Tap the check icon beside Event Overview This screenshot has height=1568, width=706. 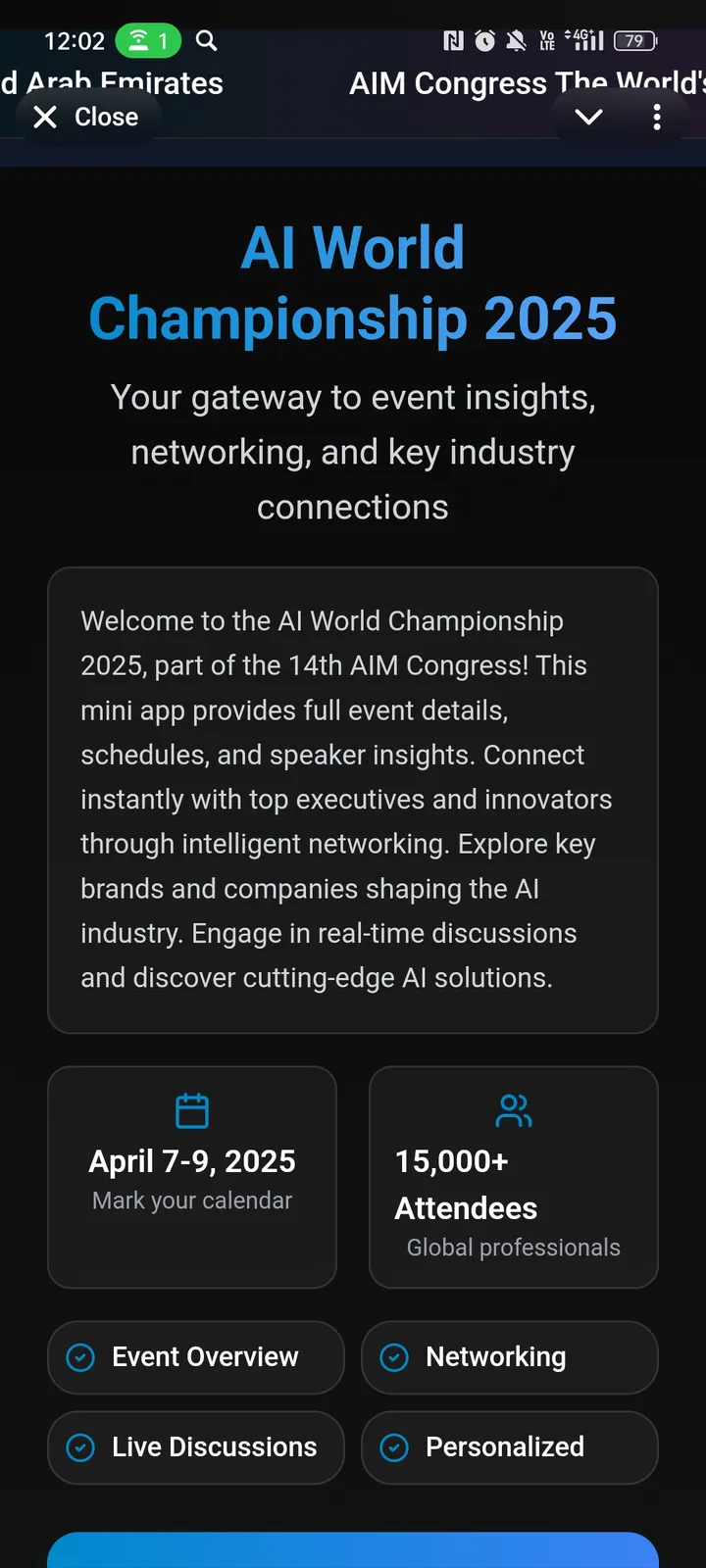pyautogui.click(x=80, y=1357)
